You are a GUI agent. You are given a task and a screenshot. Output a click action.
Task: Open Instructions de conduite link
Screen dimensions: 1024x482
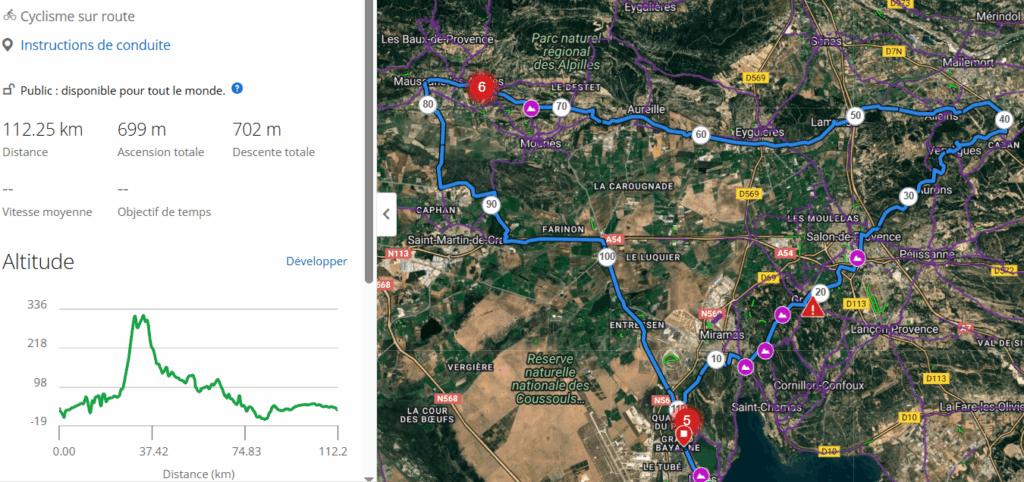pos(95,45)
